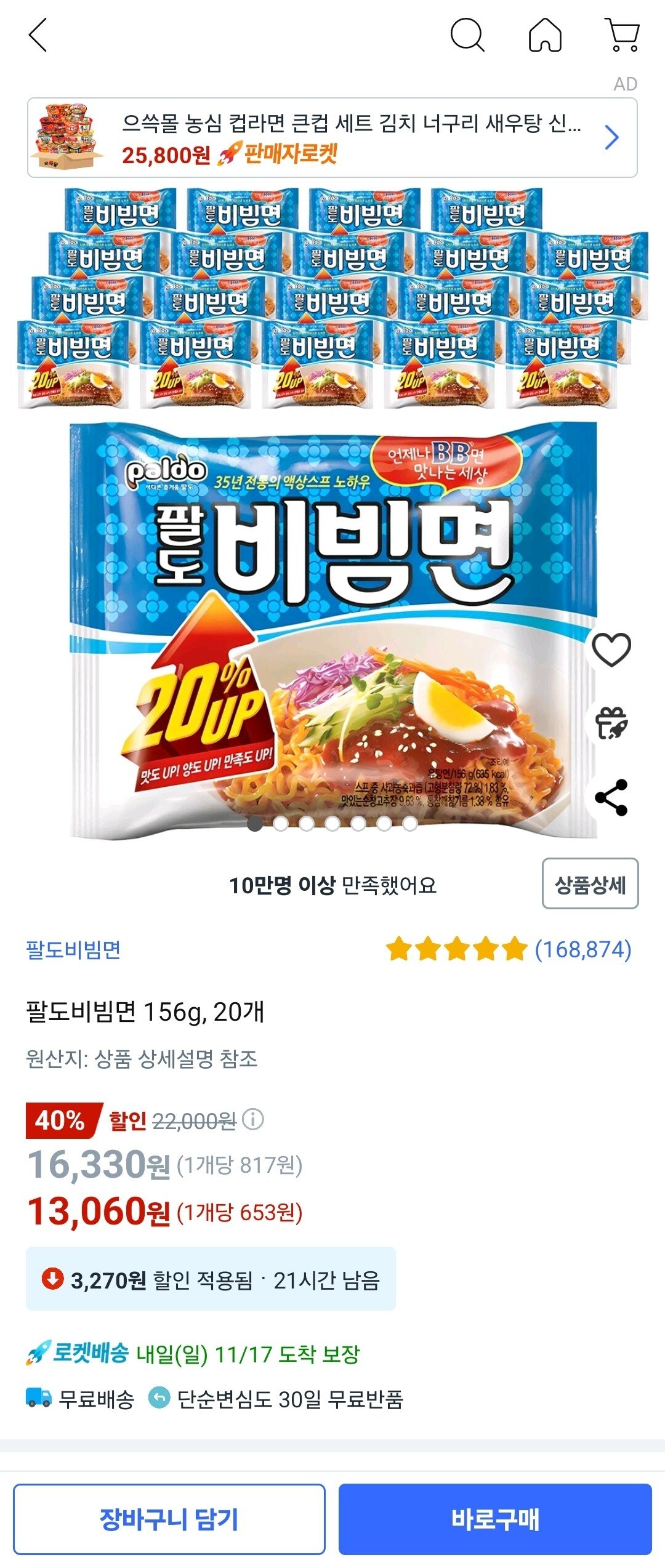This screenshot has height=1568, width=665.
Task: Go back using the top arrow
Action: tap(38, 34)
